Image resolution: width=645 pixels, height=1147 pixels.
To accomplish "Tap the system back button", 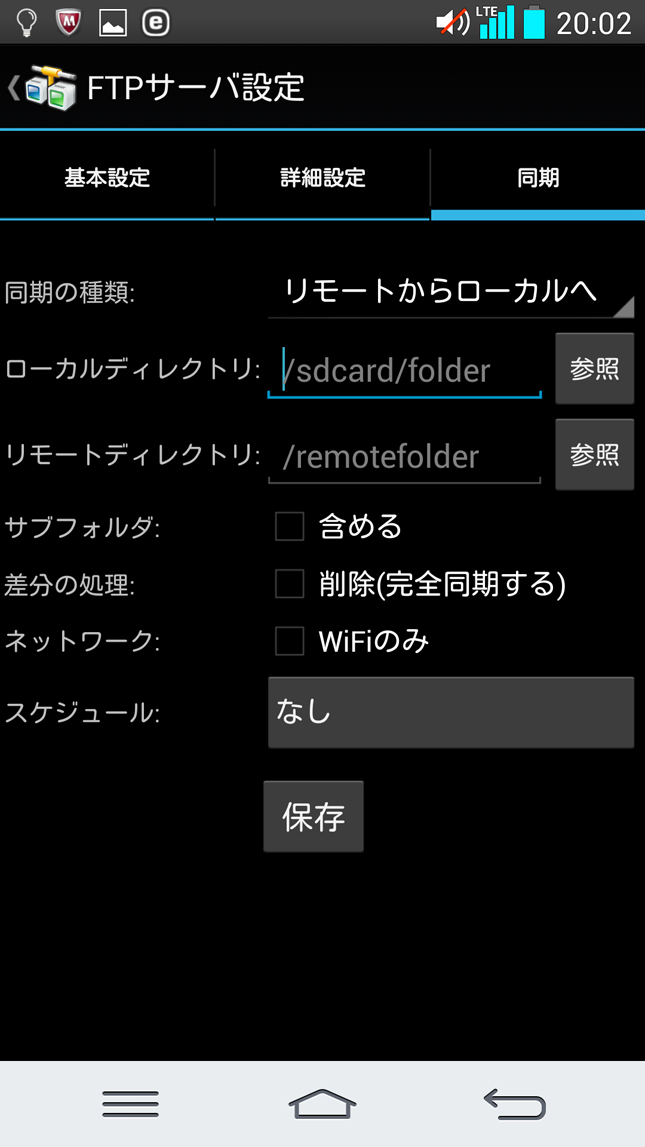I will 514,1104.
